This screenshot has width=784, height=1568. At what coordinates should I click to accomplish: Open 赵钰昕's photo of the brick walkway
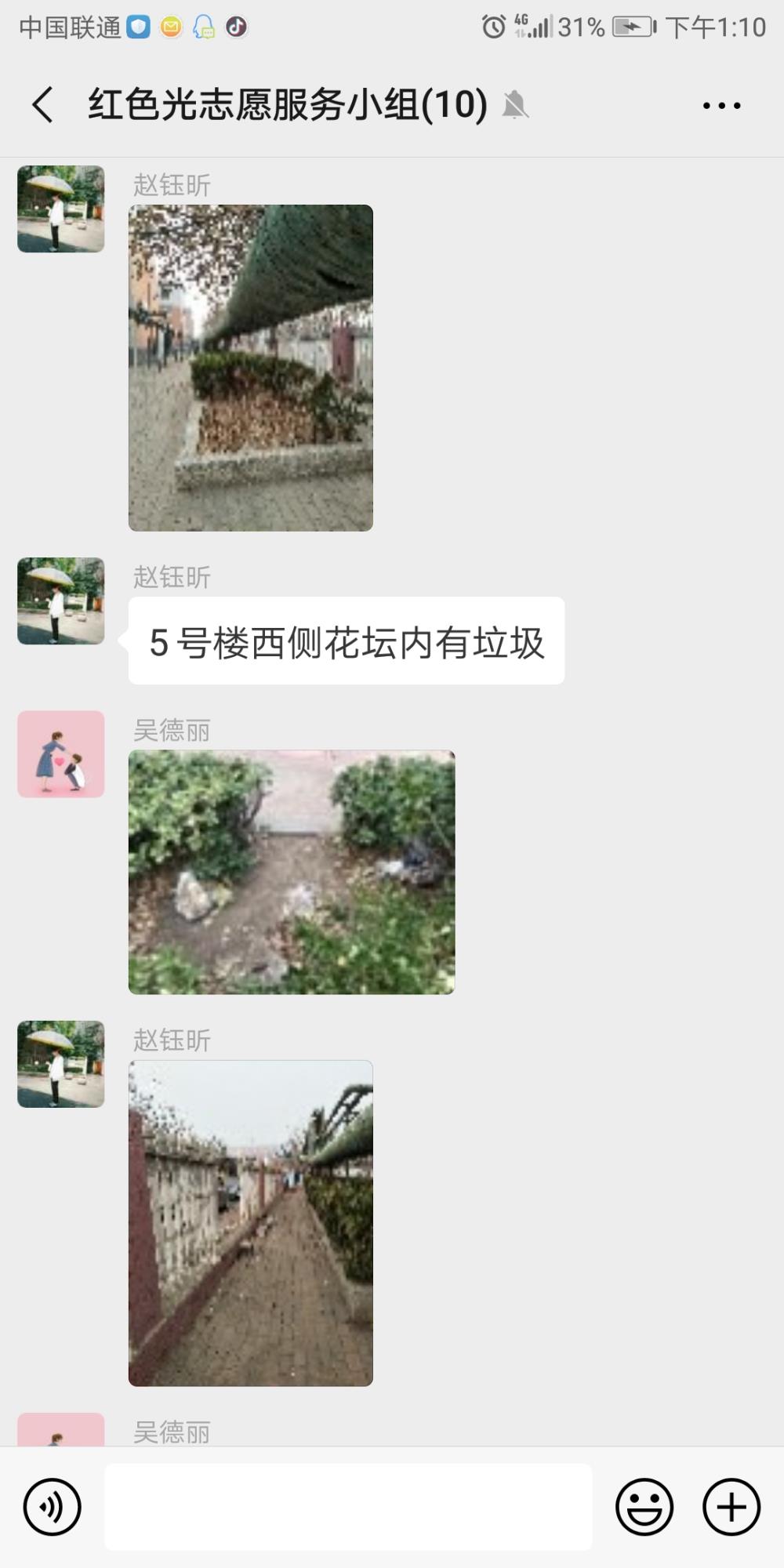coord(251,1223)
